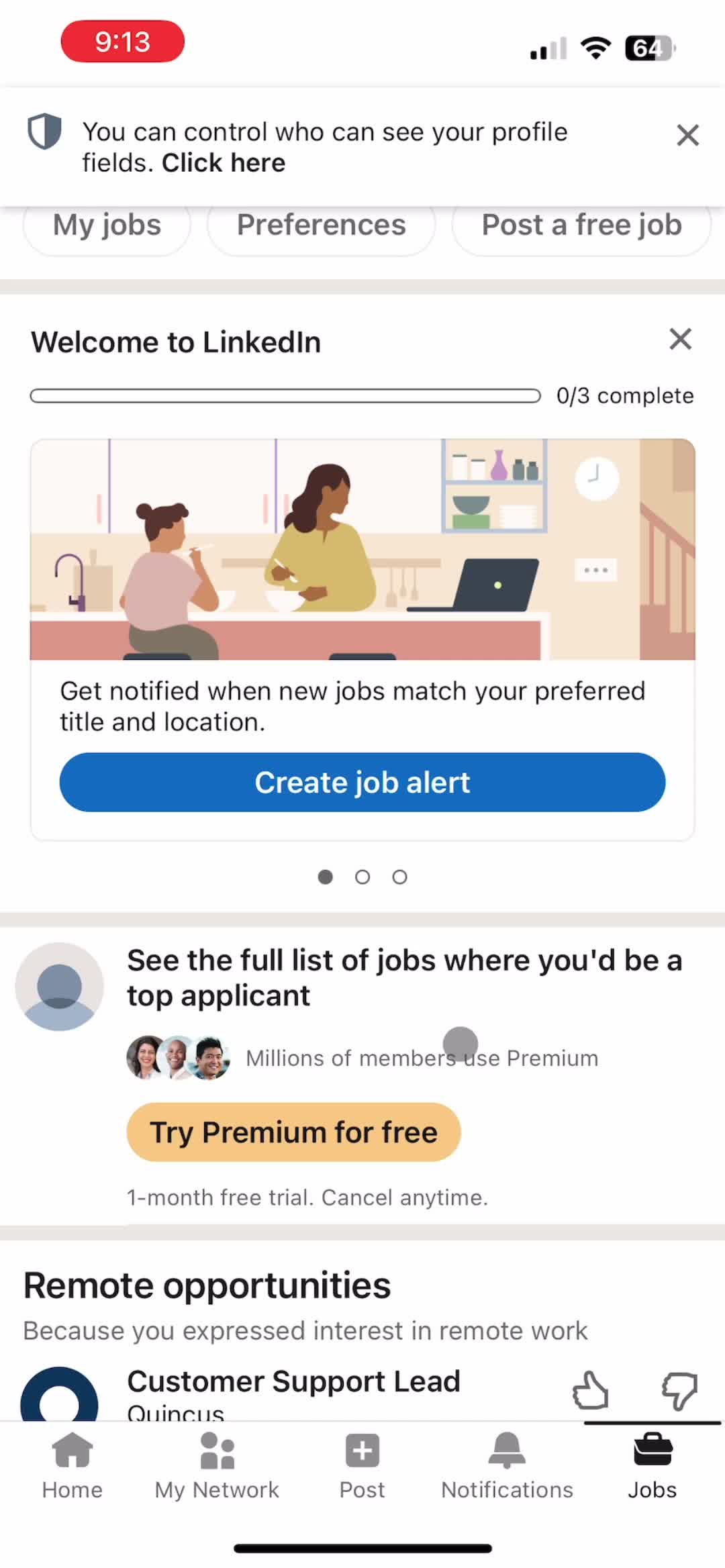Try Premium for free

(293, 1133)
